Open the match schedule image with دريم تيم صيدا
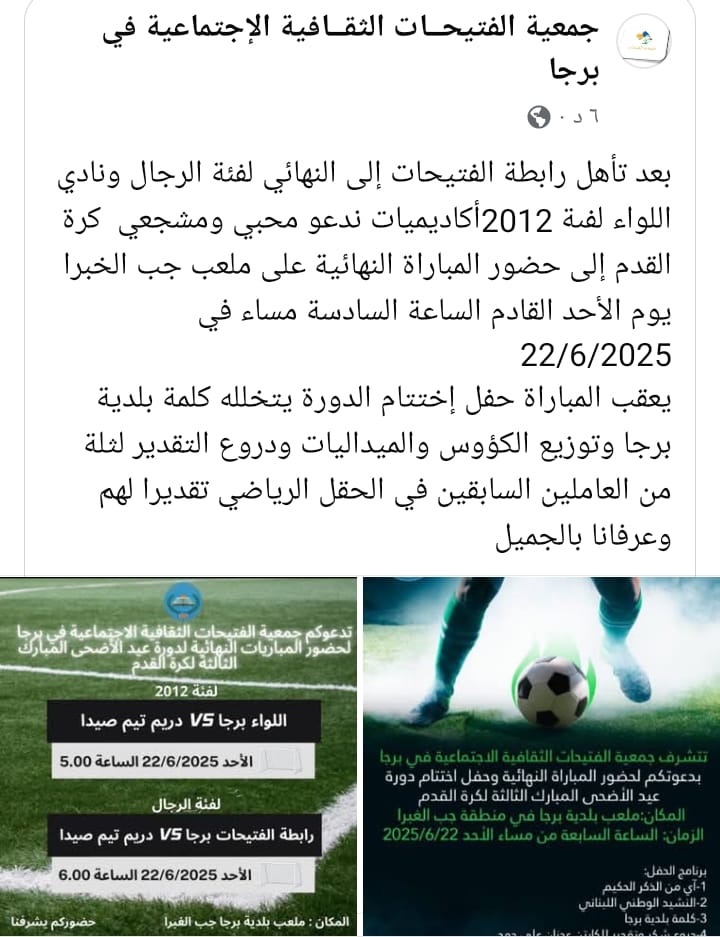Screen dimensions: 720x937 (178, 756)
